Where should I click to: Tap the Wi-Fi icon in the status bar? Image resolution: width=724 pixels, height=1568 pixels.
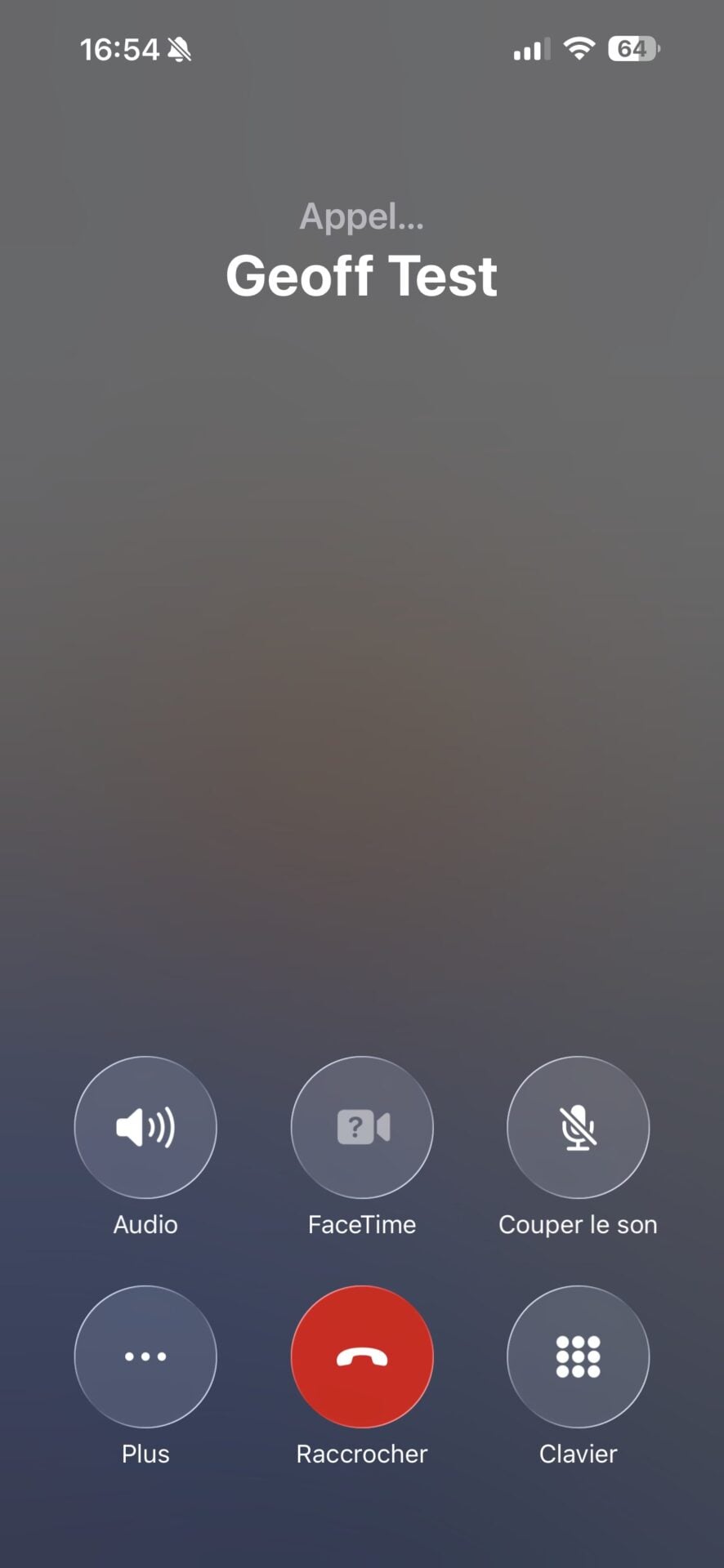[579, 49]
